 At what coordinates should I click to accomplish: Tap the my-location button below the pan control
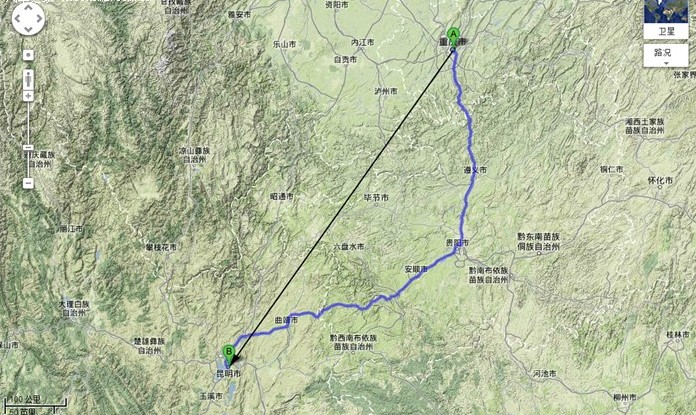(x=28, y=55)
